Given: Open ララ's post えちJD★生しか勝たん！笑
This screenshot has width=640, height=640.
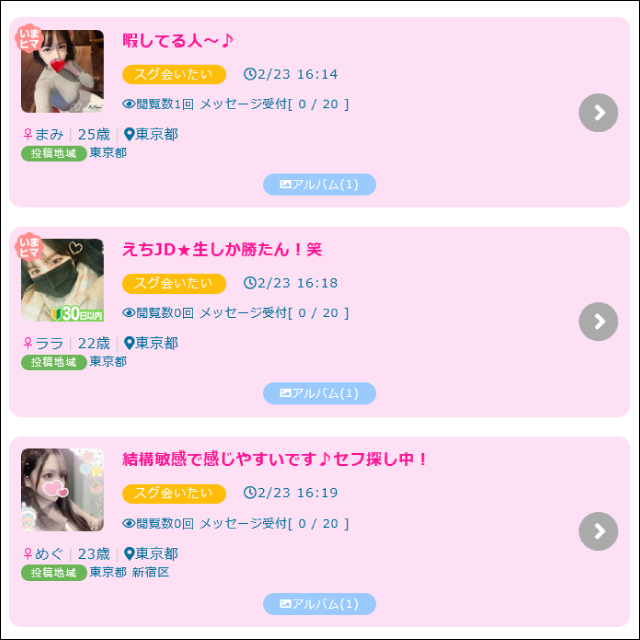Looking at the screenshot, I should 222,250.
